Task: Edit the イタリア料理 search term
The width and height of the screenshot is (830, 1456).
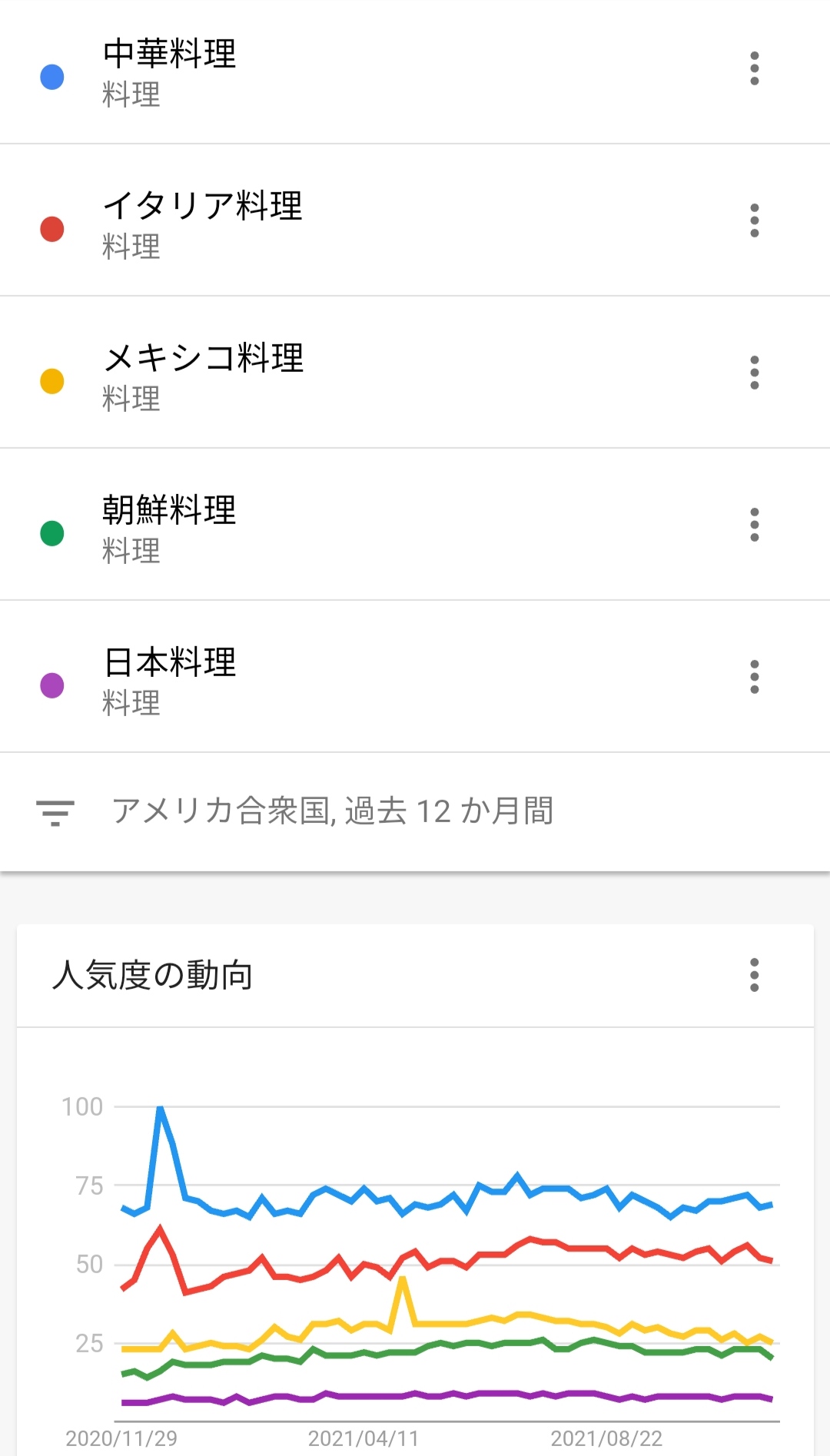Action: 203,207
